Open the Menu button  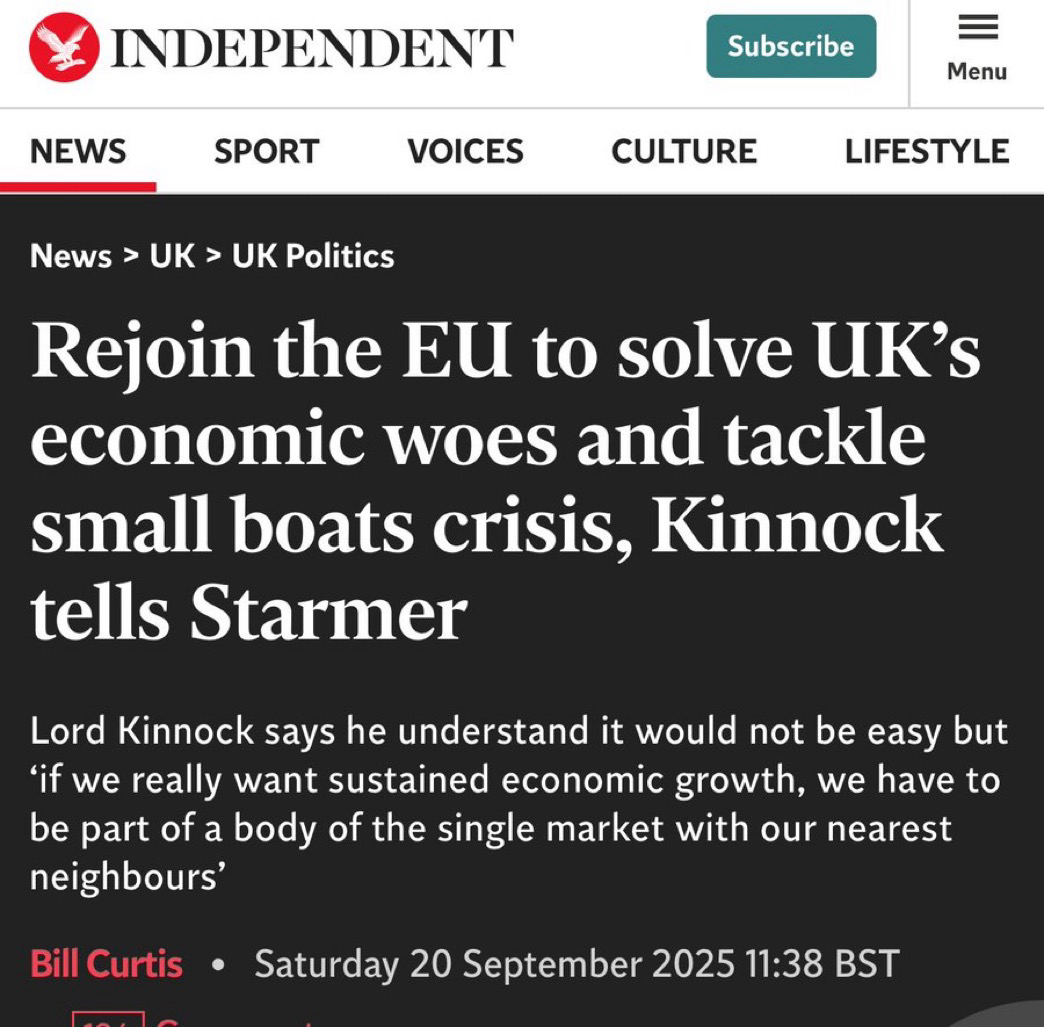tap(977, 48)
